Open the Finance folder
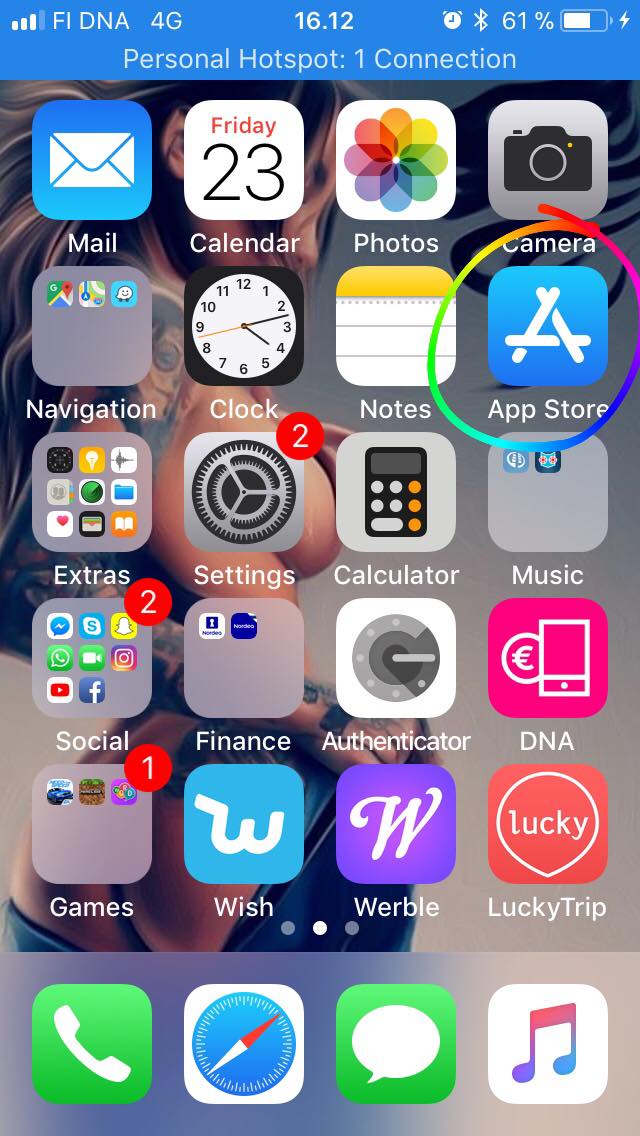Screen dimensions: 640x1136 tap(244, 658)
